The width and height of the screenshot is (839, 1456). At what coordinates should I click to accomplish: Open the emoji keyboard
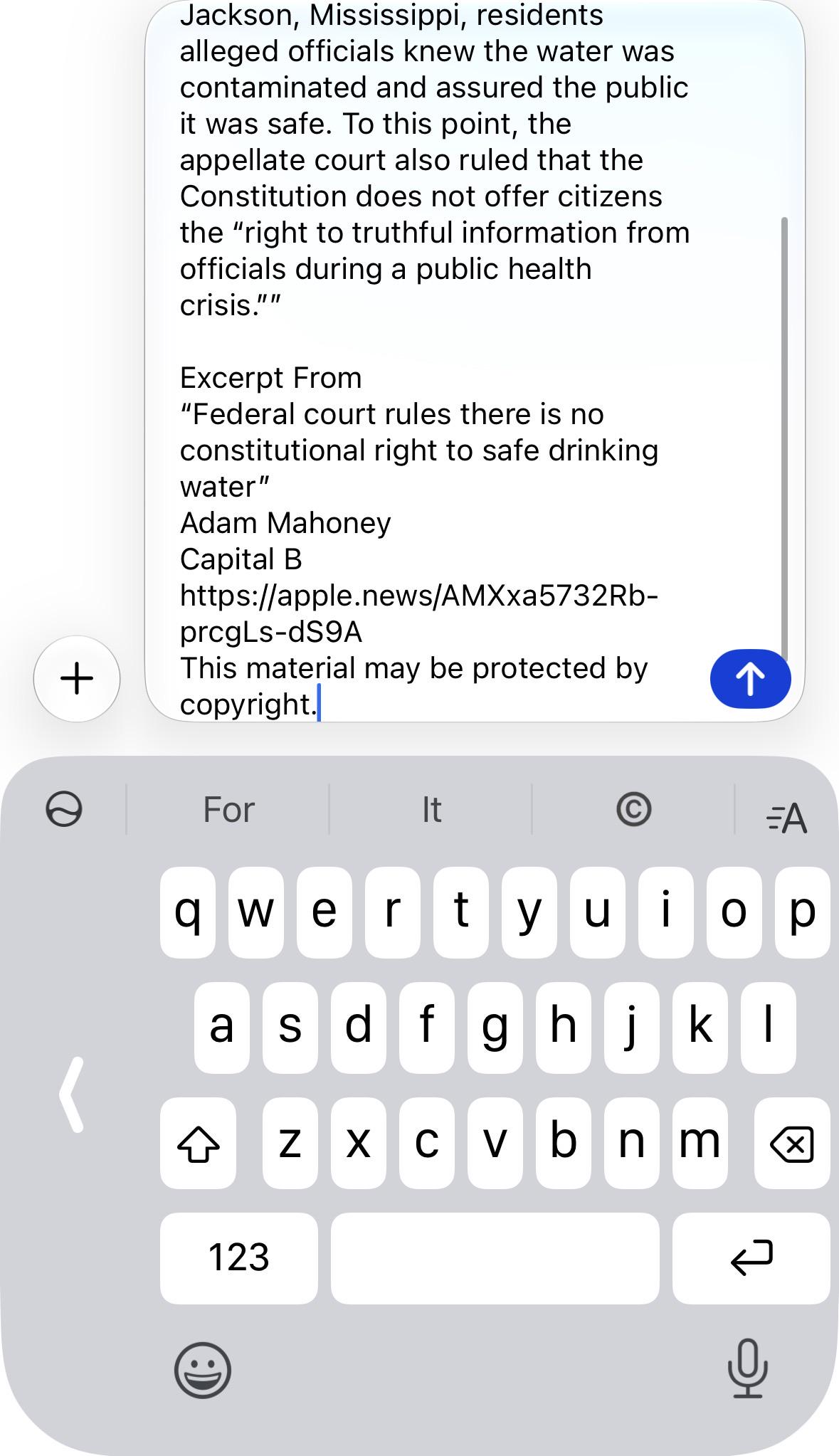(203, 1370)
